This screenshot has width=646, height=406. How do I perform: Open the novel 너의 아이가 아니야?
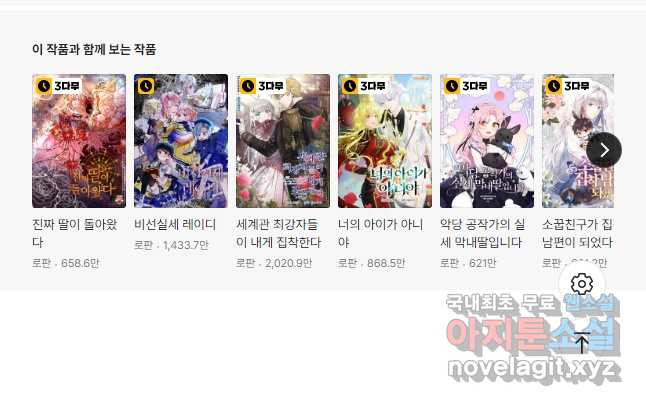point(385,141)
